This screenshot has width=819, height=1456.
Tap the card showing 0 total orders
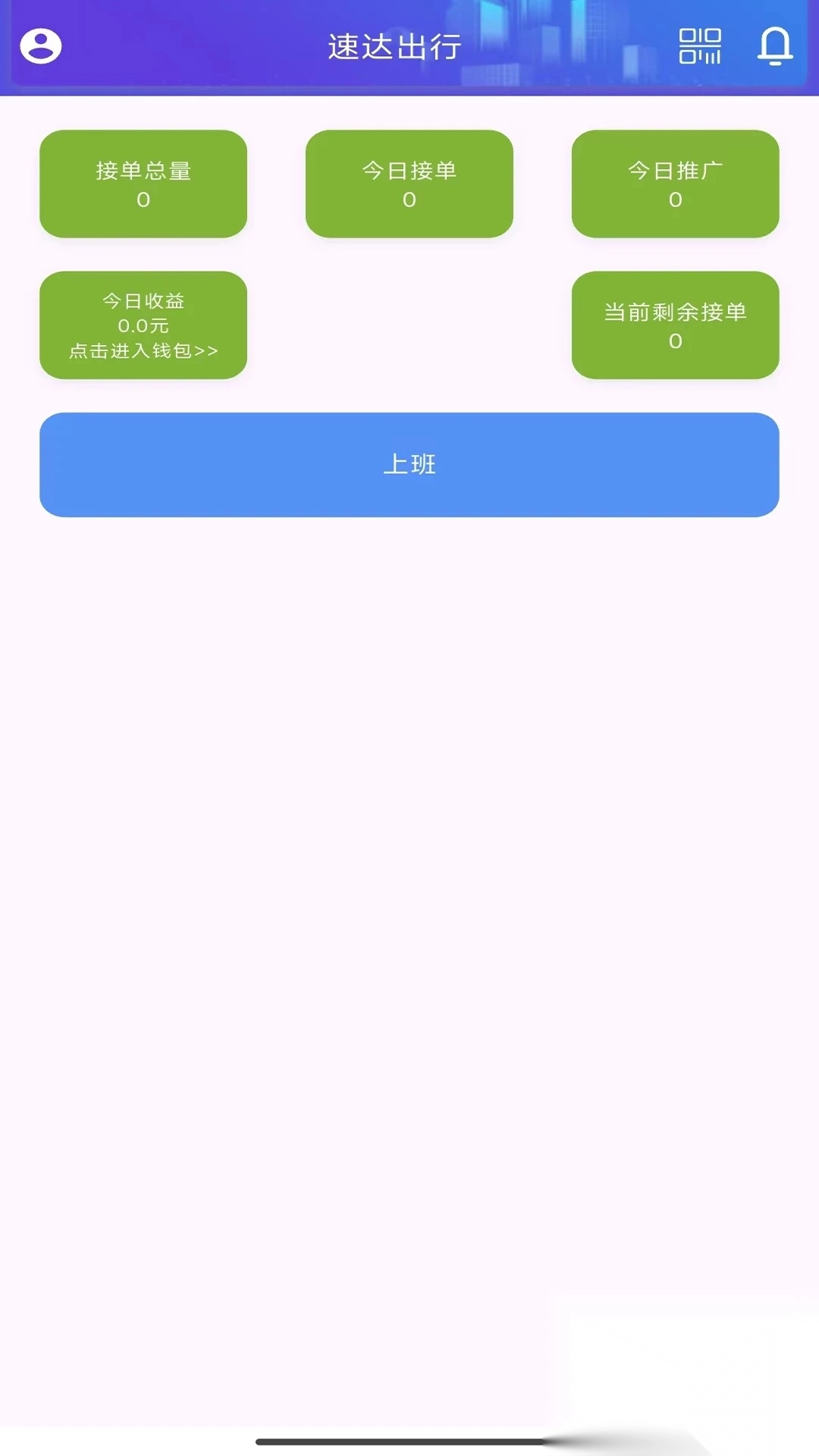(143, 184)
